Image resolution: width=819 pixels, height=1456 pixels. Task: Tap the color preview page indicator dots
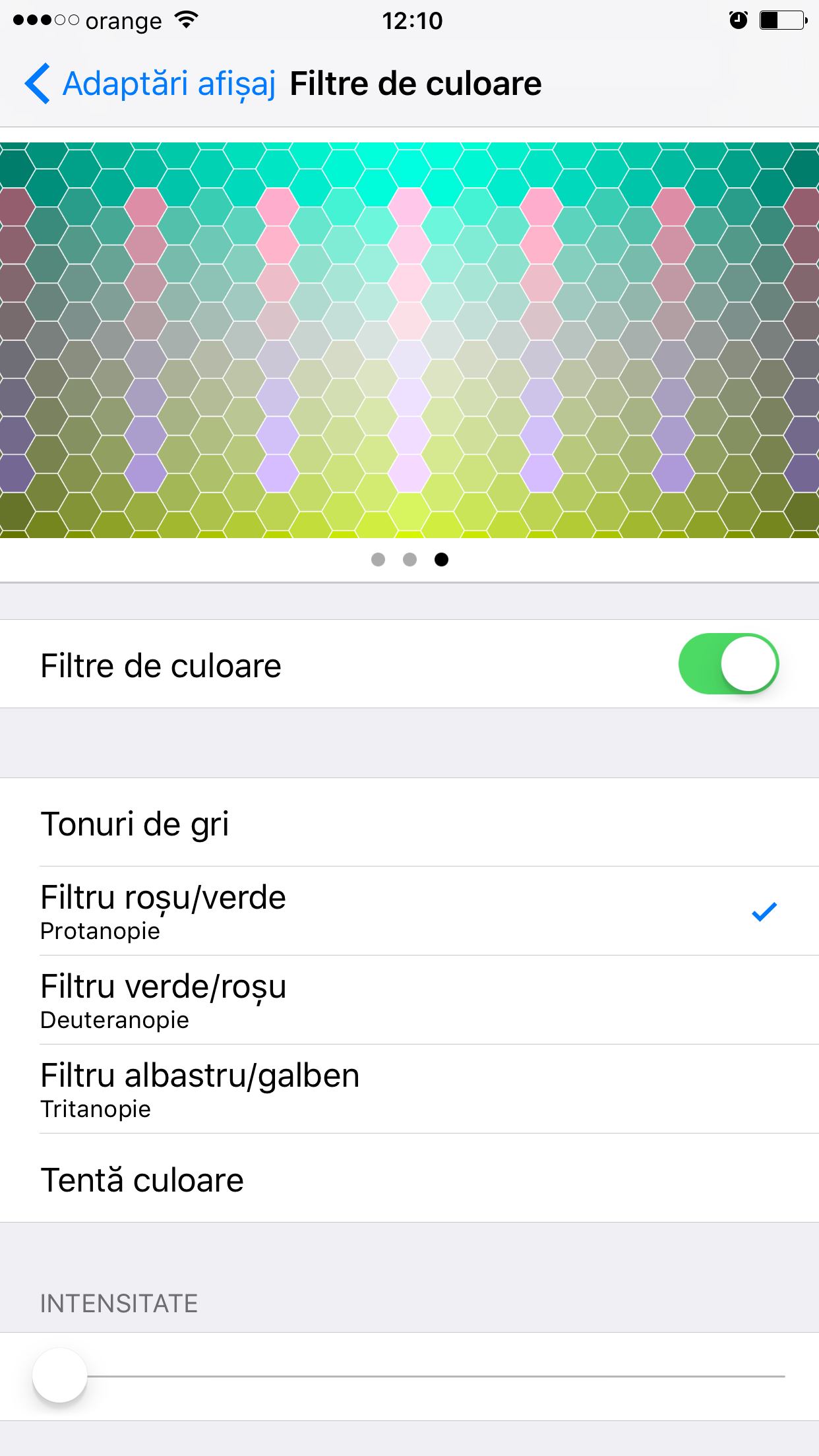[x=409, y=560]
